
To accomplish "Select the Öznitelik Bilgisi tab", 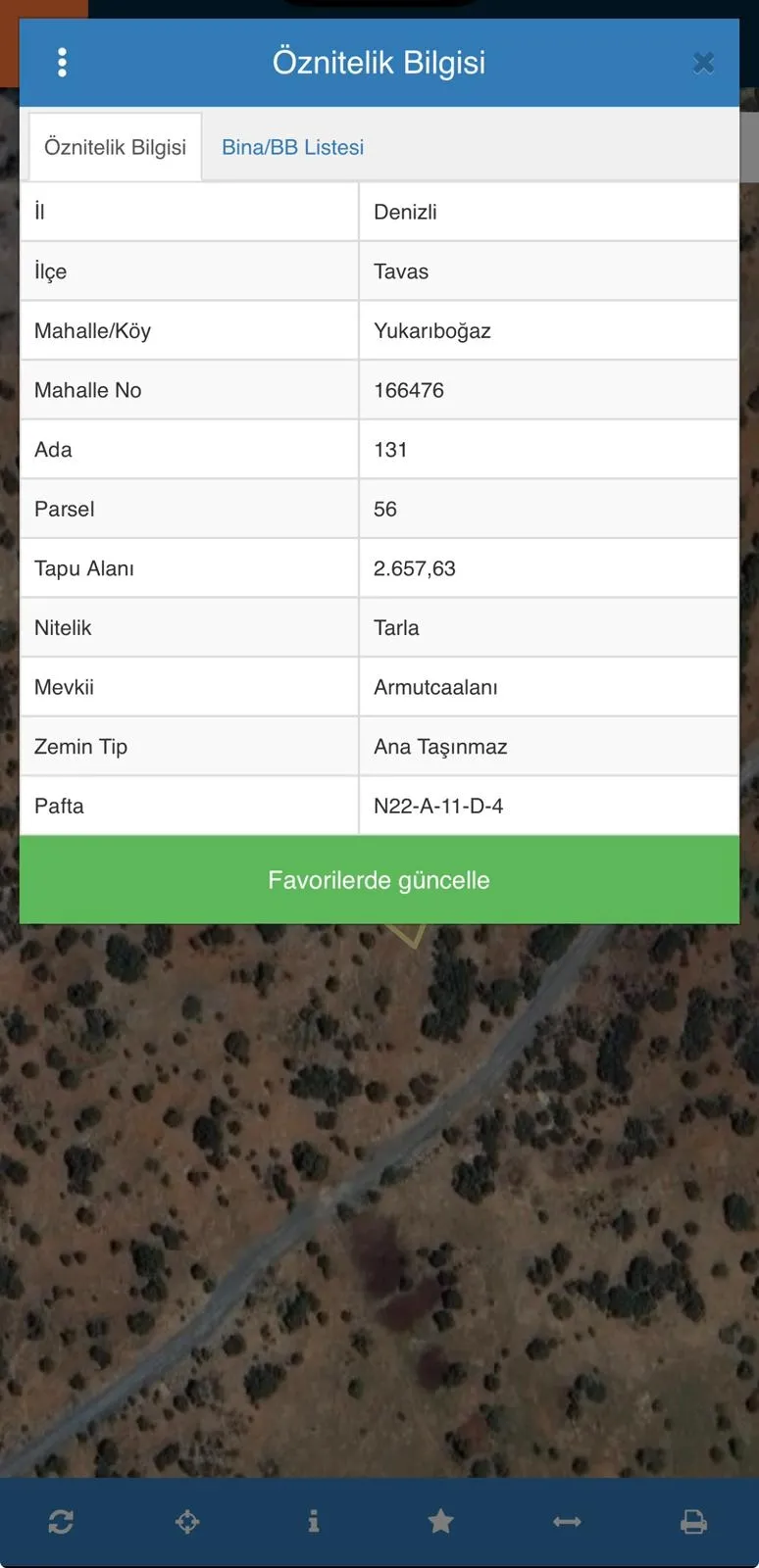I will click(115, 147).
